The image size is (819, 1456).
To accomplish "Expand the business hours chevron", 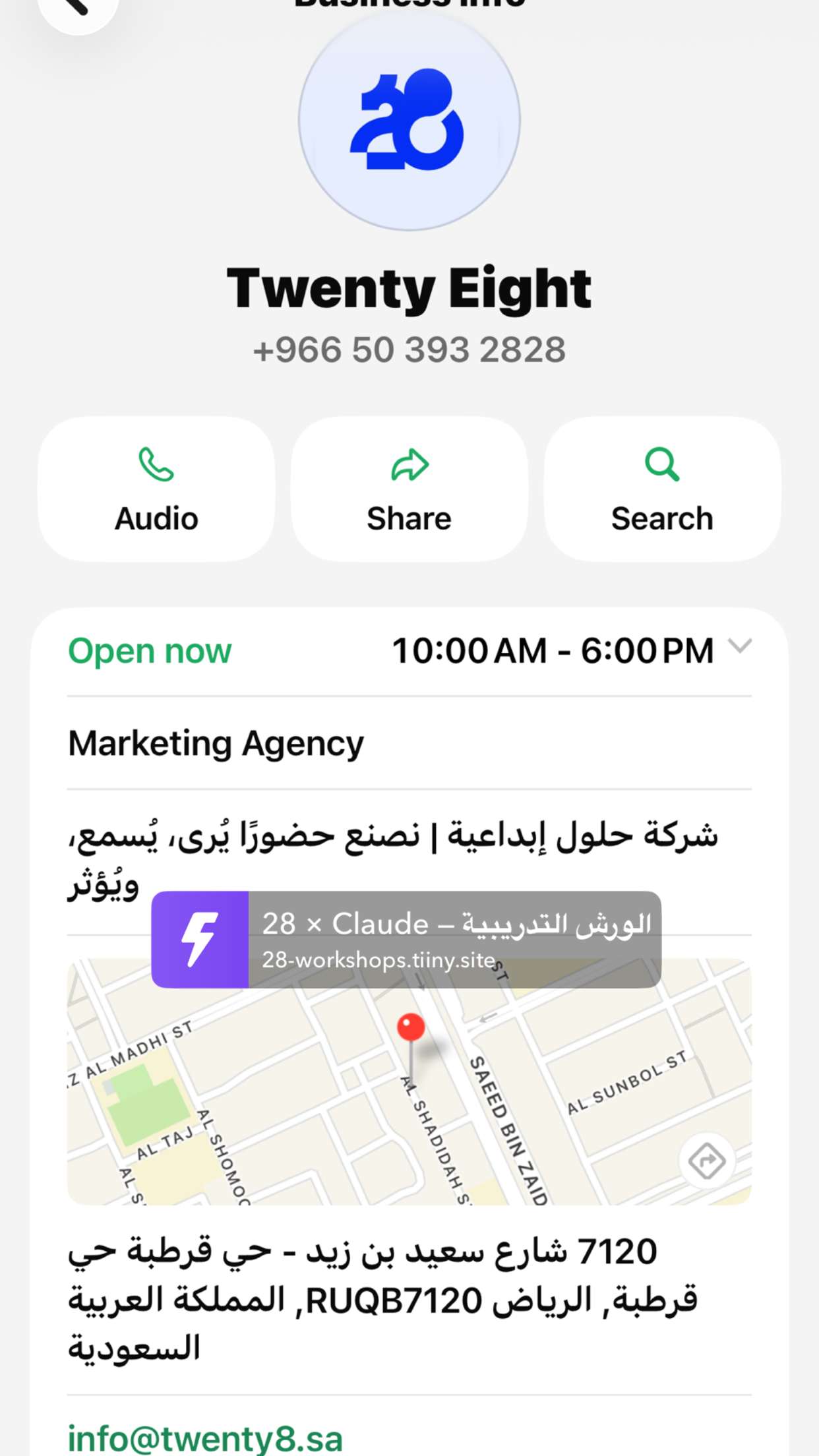I will point(740,646).
